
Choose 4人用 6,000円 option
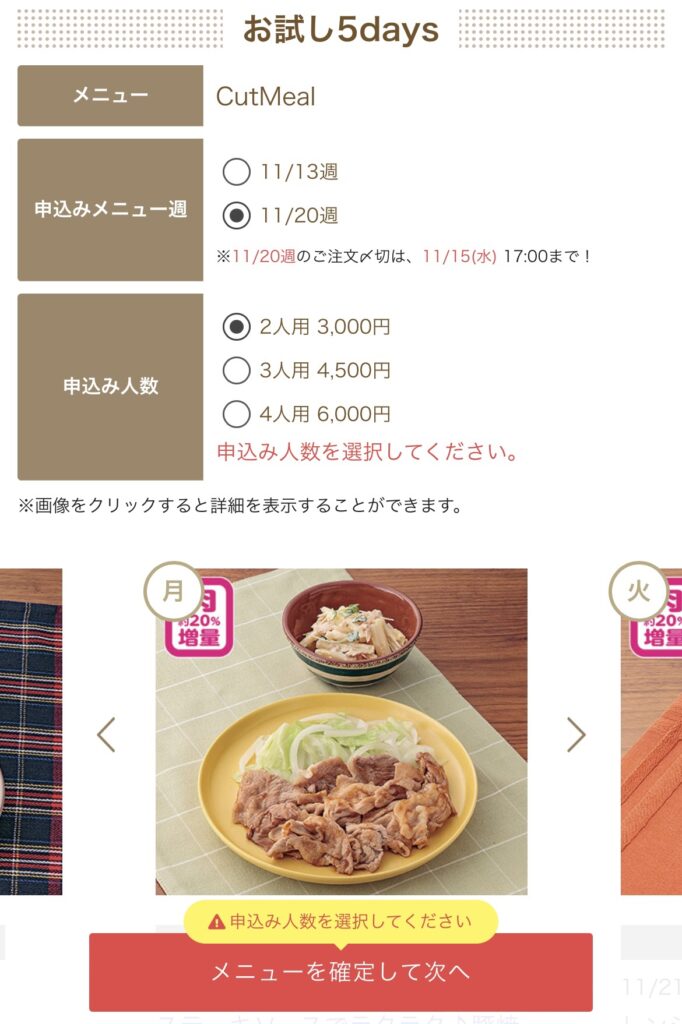(236, 414)
